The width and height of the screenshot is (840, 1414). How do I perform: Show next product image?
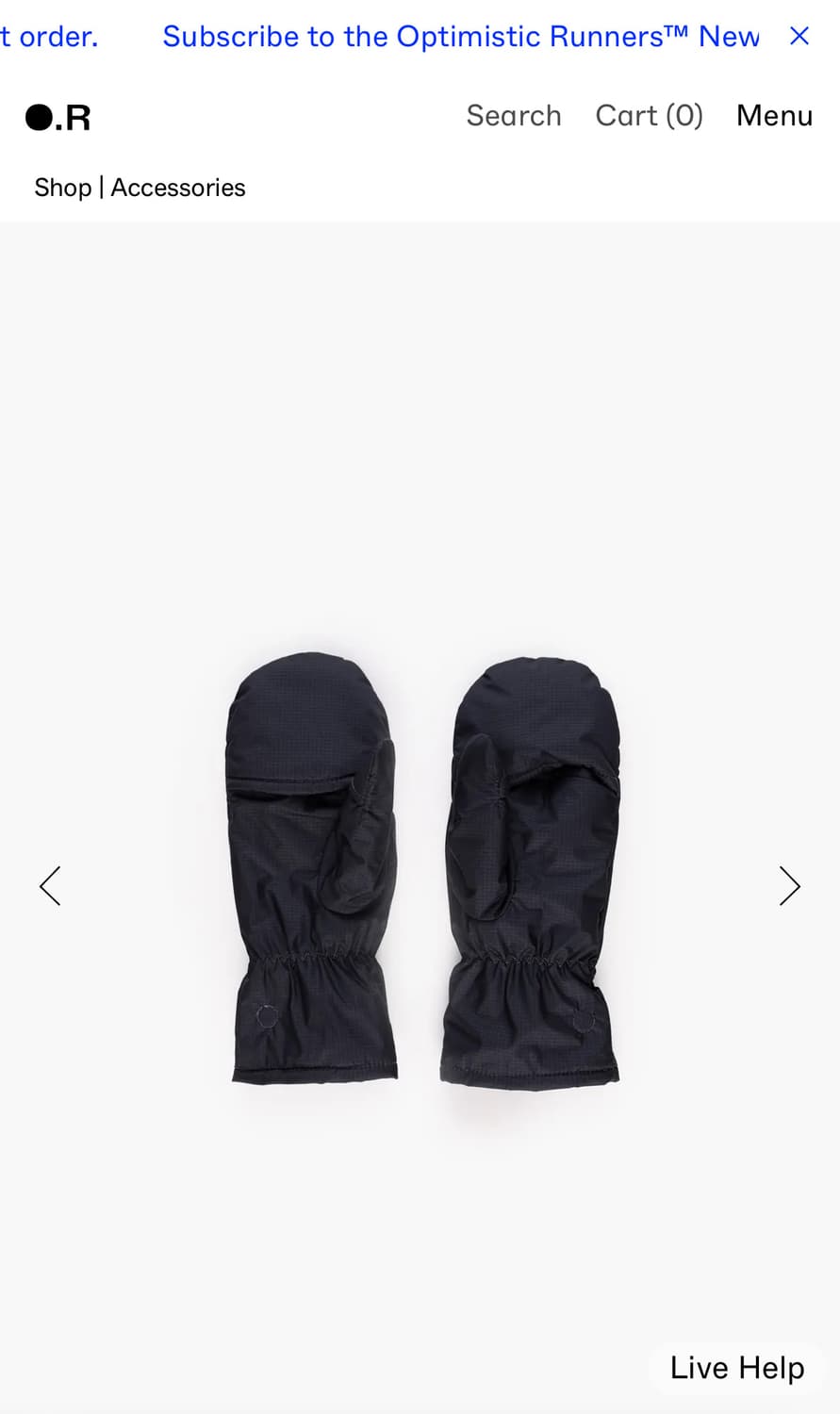point(790,886)
